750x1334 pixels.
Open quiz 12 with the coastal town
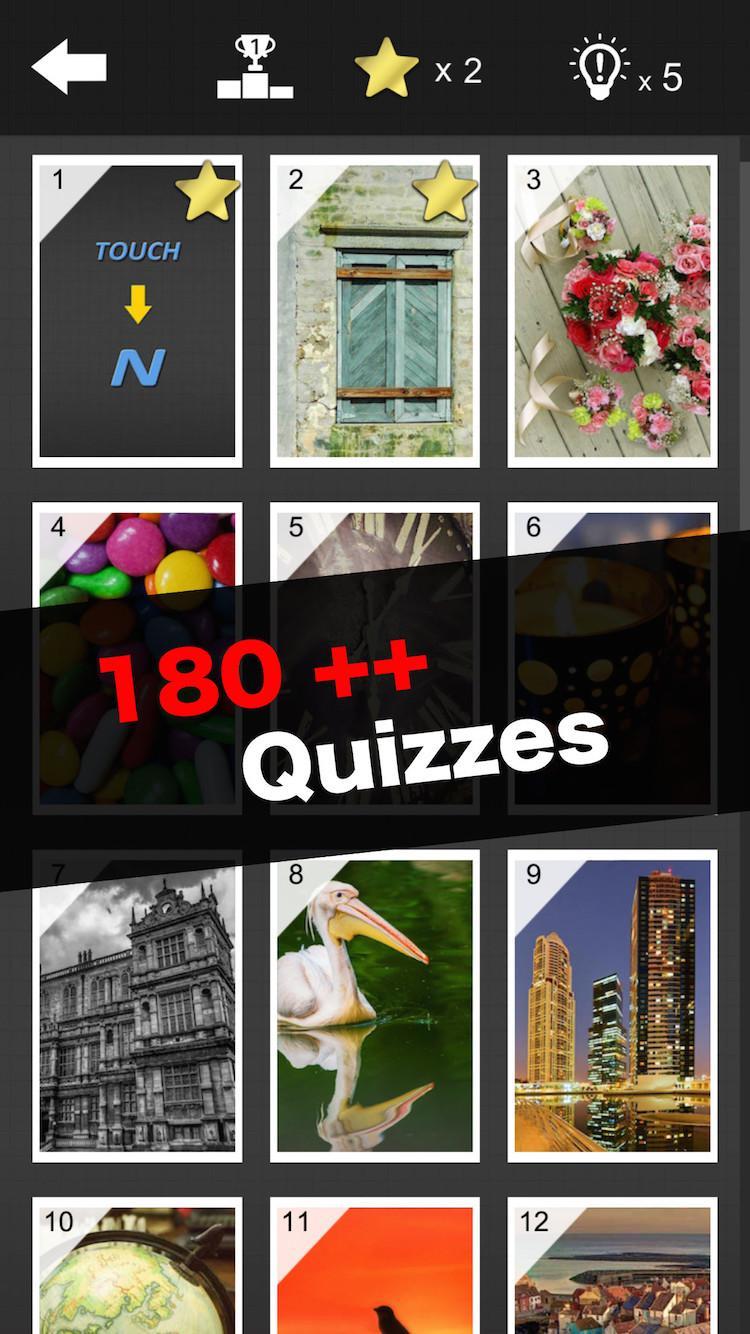(613, 1266)
